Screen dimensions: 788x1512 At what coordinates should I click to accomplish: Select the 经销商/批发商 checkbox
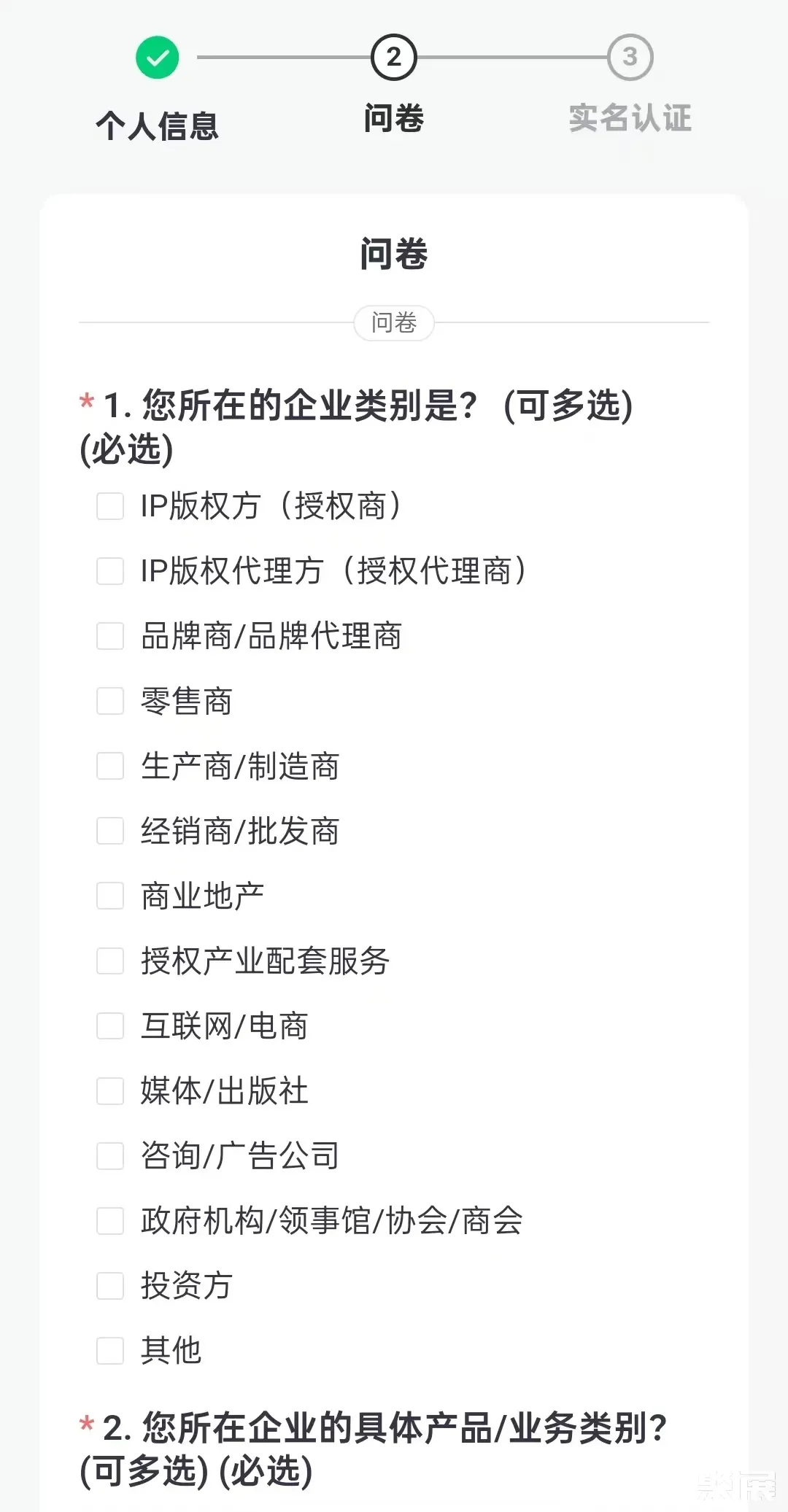[x=110, y=831]
